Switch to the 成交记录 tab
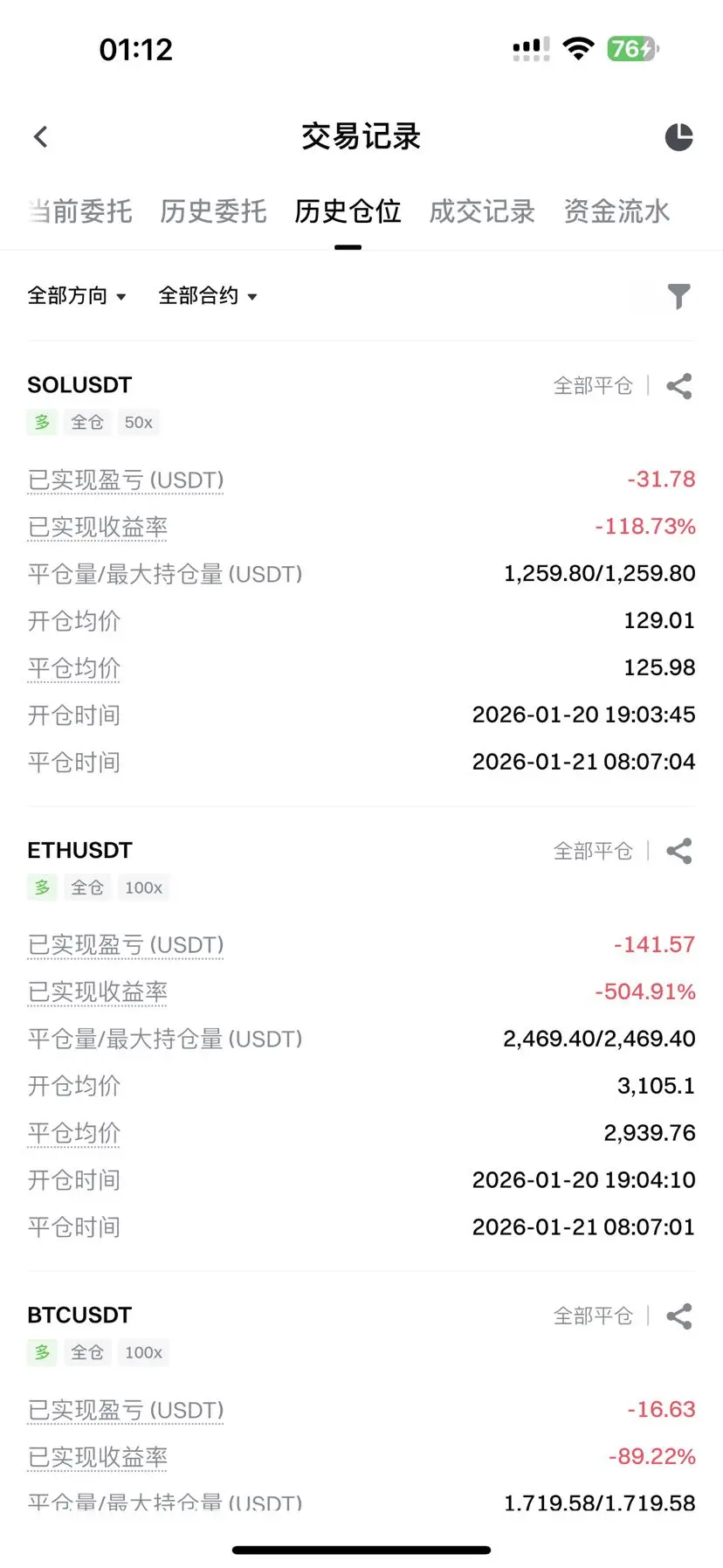Viewport: 723px width, 1568px height. point(482,211)
